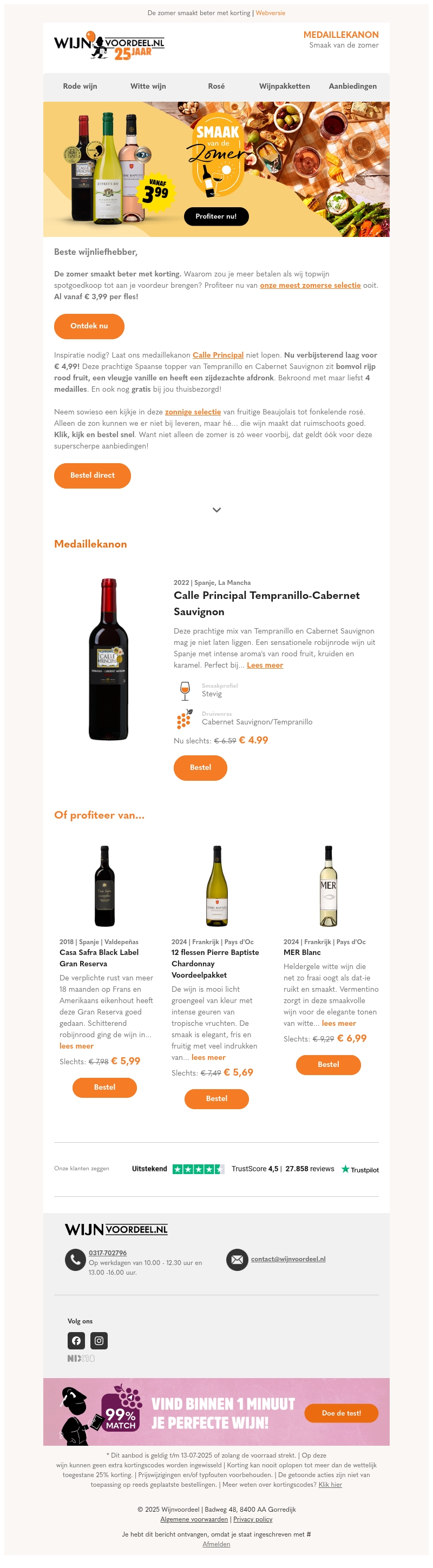
Task: Open the Witte wijn category
Action: pos(148,87)
